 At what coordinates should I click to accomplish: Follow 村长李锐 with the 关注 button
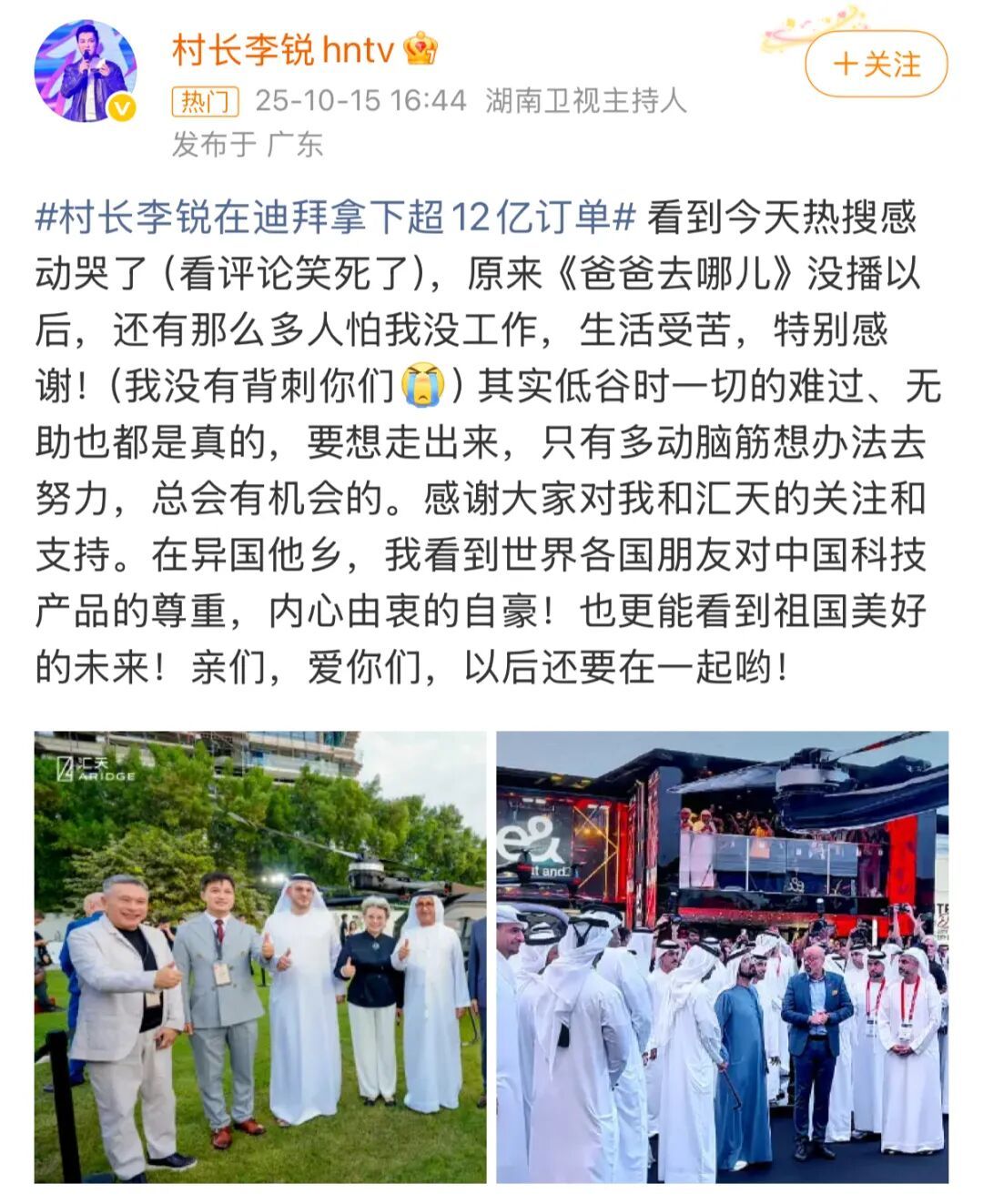pyautogui.click(x=876, y=64)
